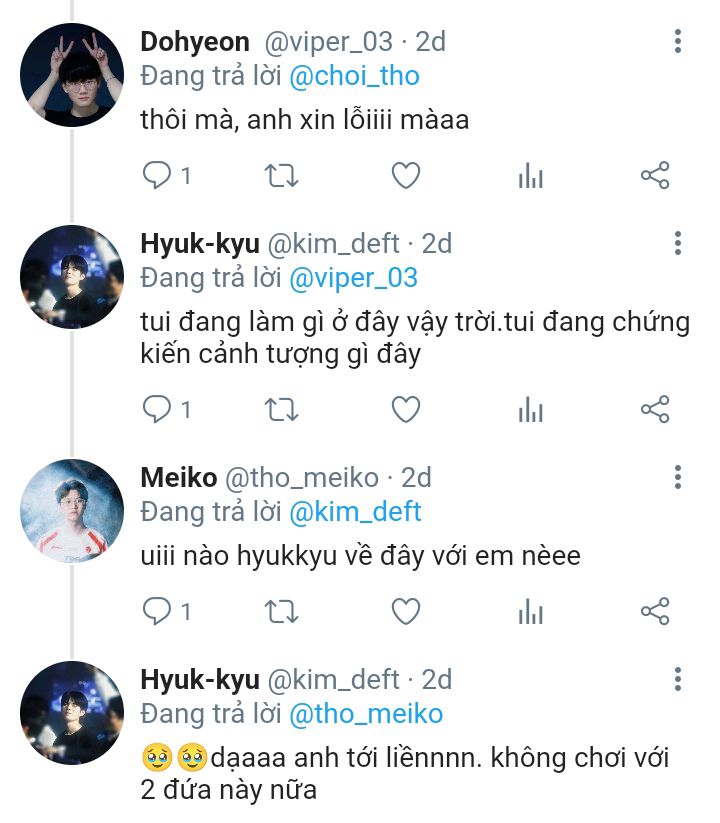Open overflow menu on Meiko's reply
This screenshot has width=720, height=823.
[x=678, y=478]
